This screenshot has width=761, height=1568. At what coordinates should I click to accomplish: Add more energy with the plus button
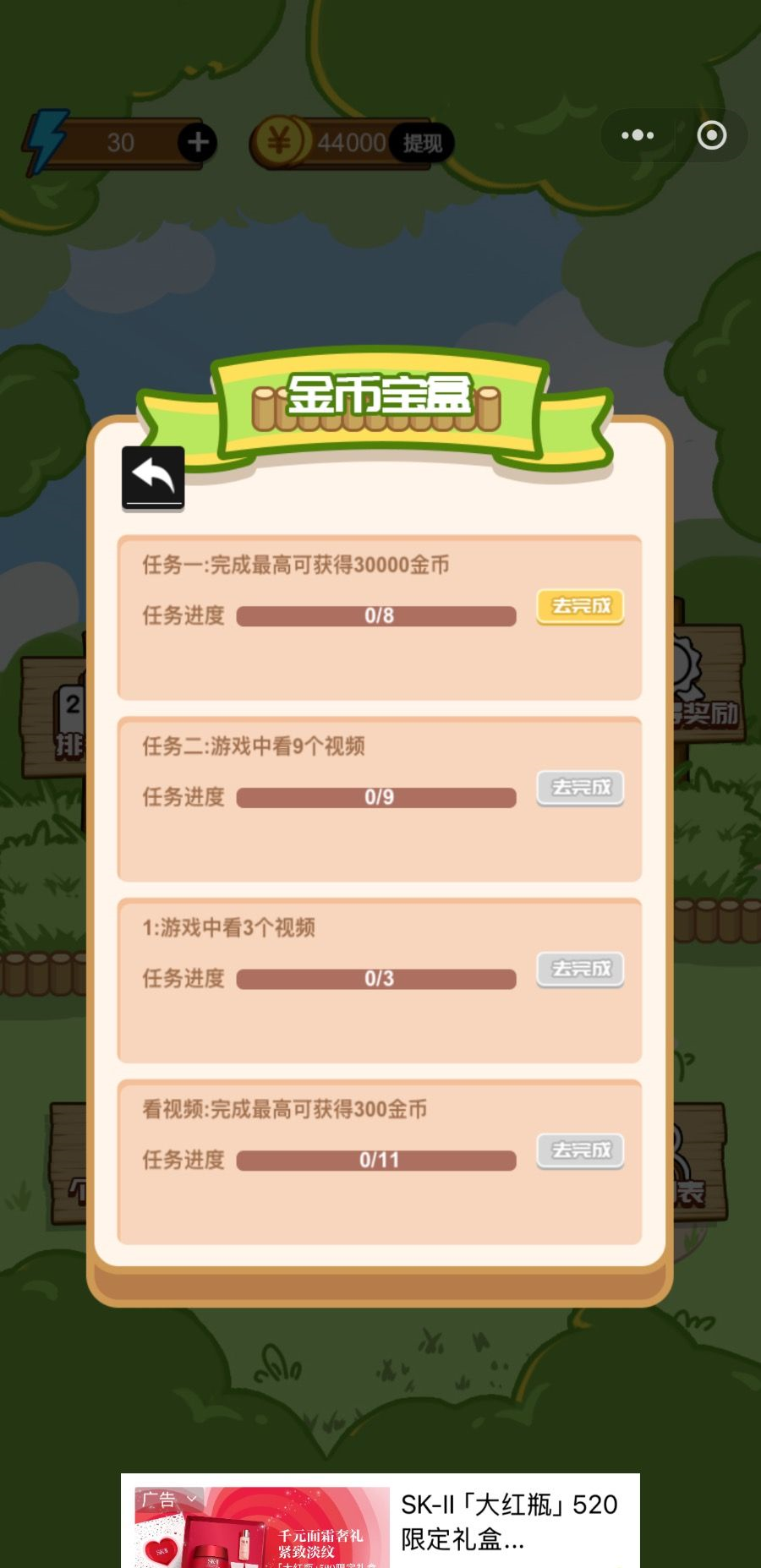197,142
